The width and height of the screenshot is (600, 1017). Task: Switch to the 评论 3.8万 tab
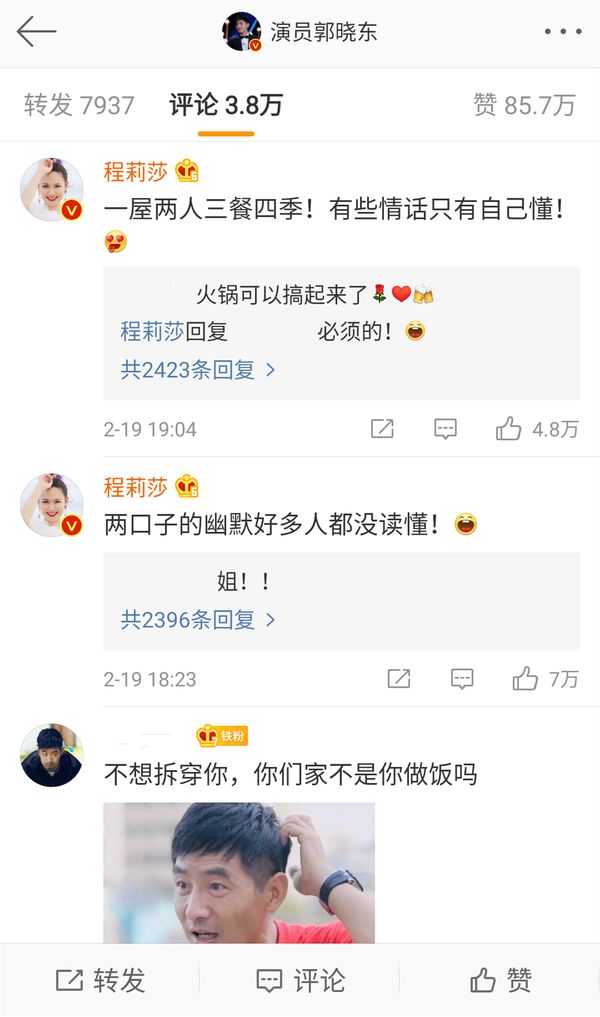[x=226, y=105]
